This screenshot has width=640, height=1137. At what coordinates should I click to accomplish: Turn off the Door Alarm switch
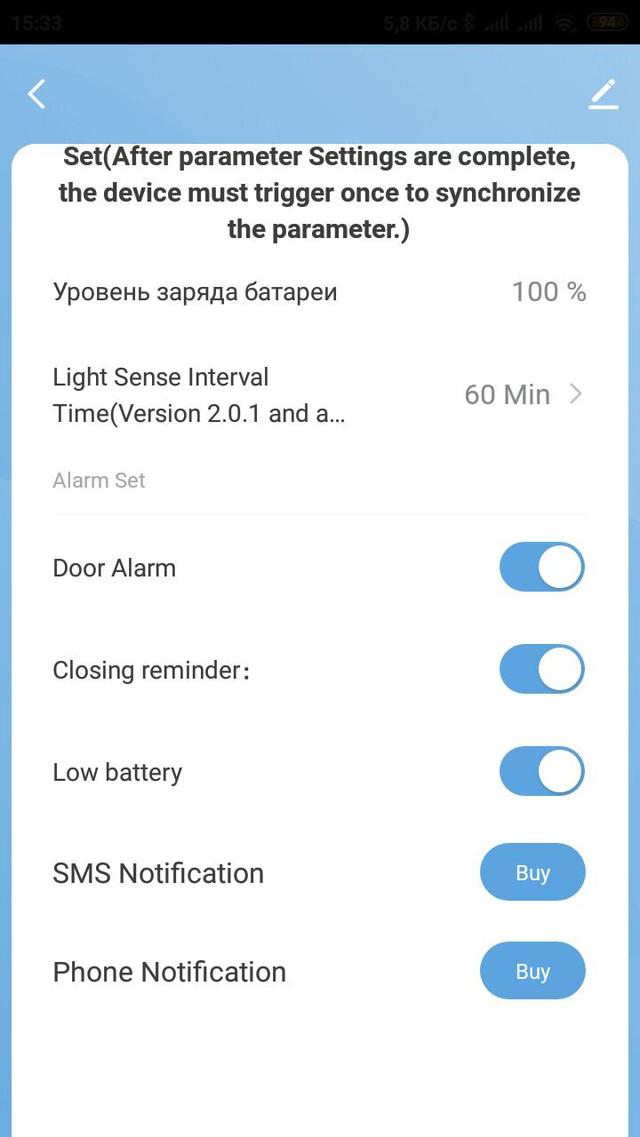(541, 568)
